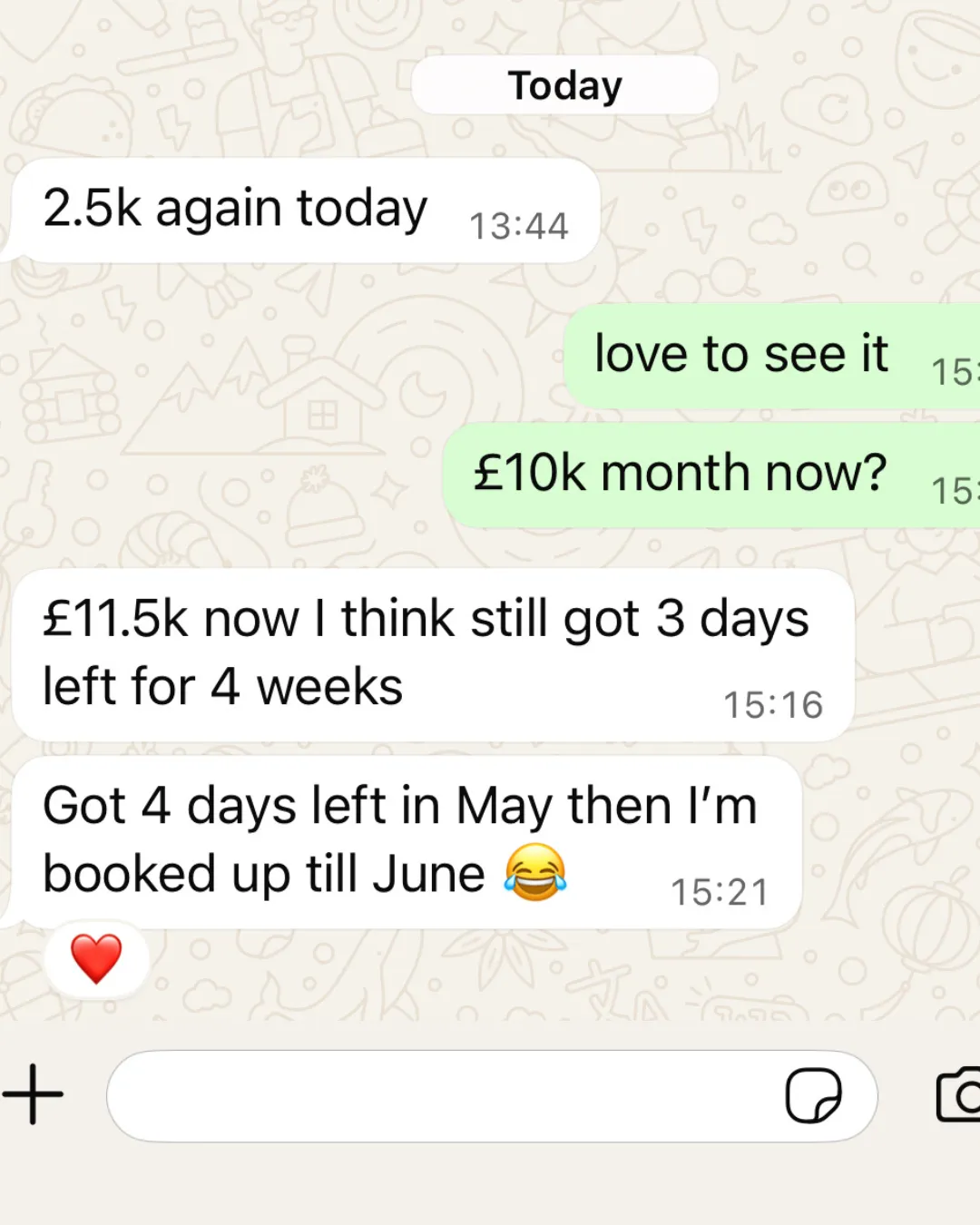Viewport: 980px width, 1225px height.
Task: Open the sticker picker icon
Action: [813, 1095]
